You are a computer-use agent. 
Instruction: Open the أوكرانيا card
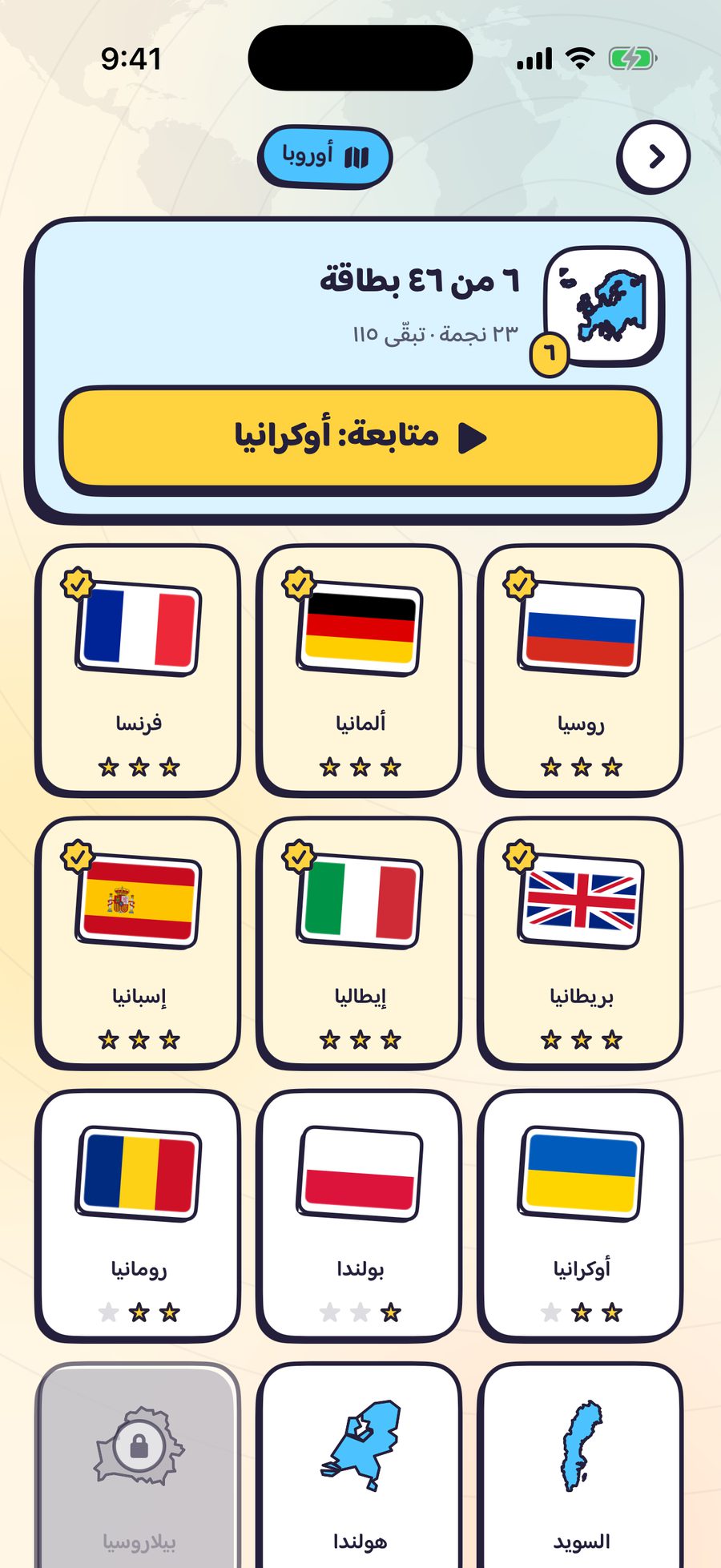click(x=581, y=1215)
